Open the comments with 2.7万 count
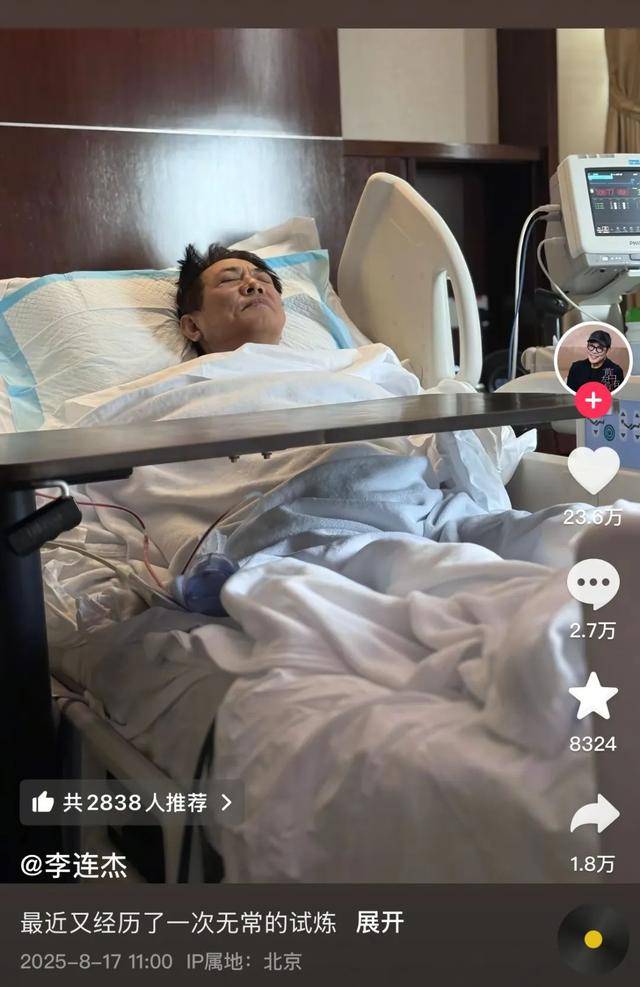Viewport: 640px width, 987px height. point(593,584)
